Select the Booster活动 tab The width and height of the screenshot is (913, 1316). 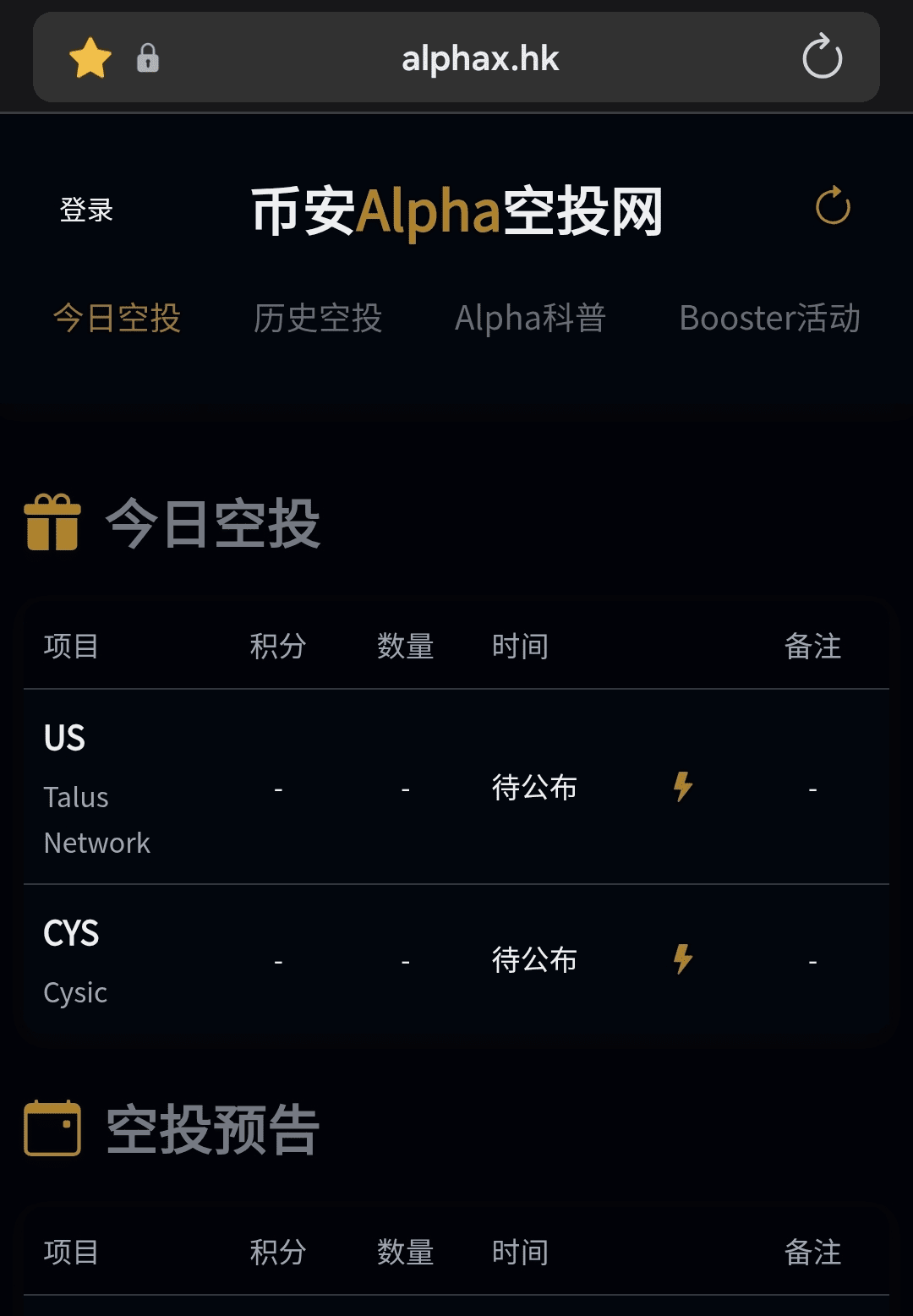click(x=769, y=319)
